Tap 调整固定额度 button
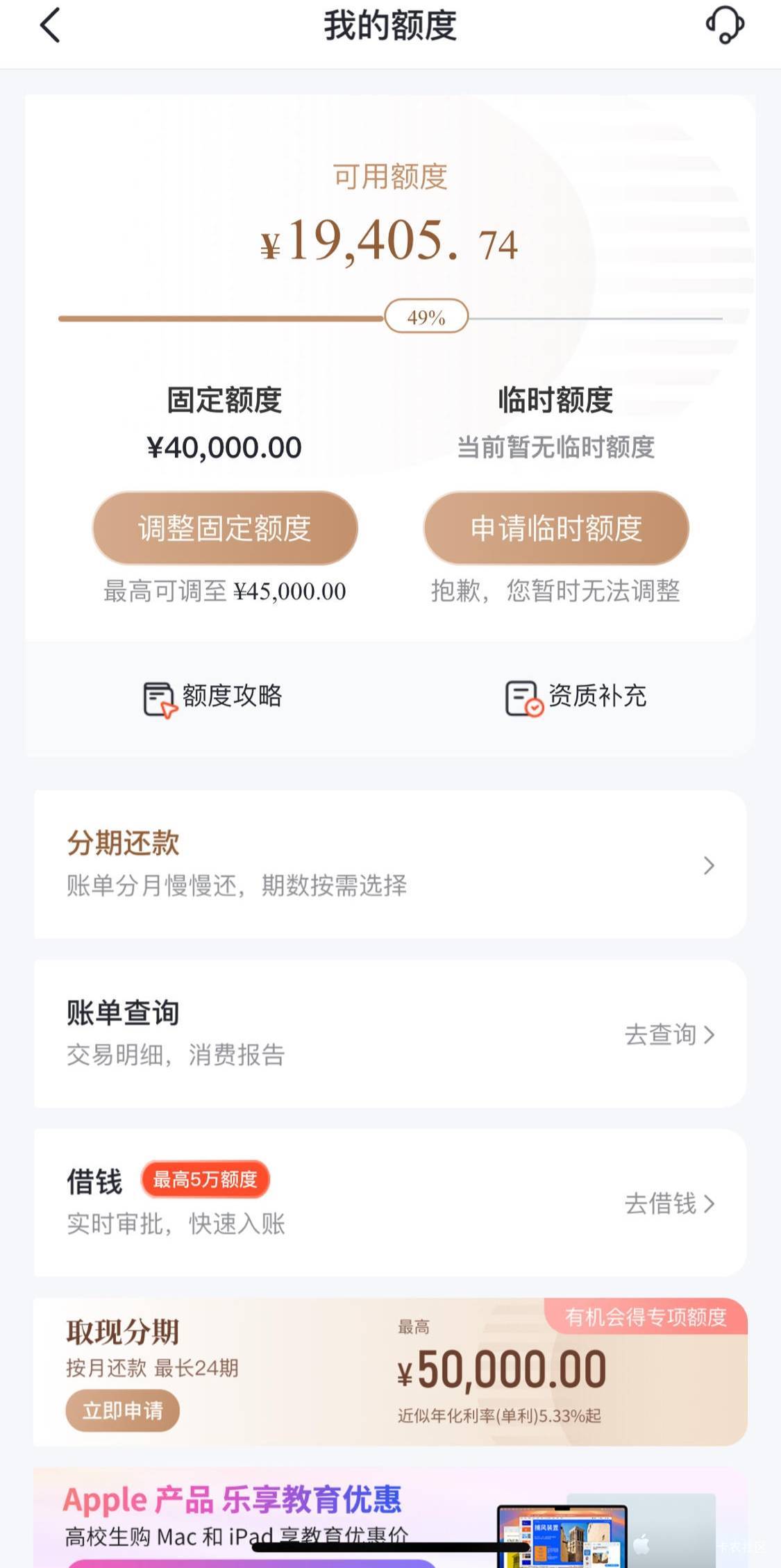 point(225,528)
